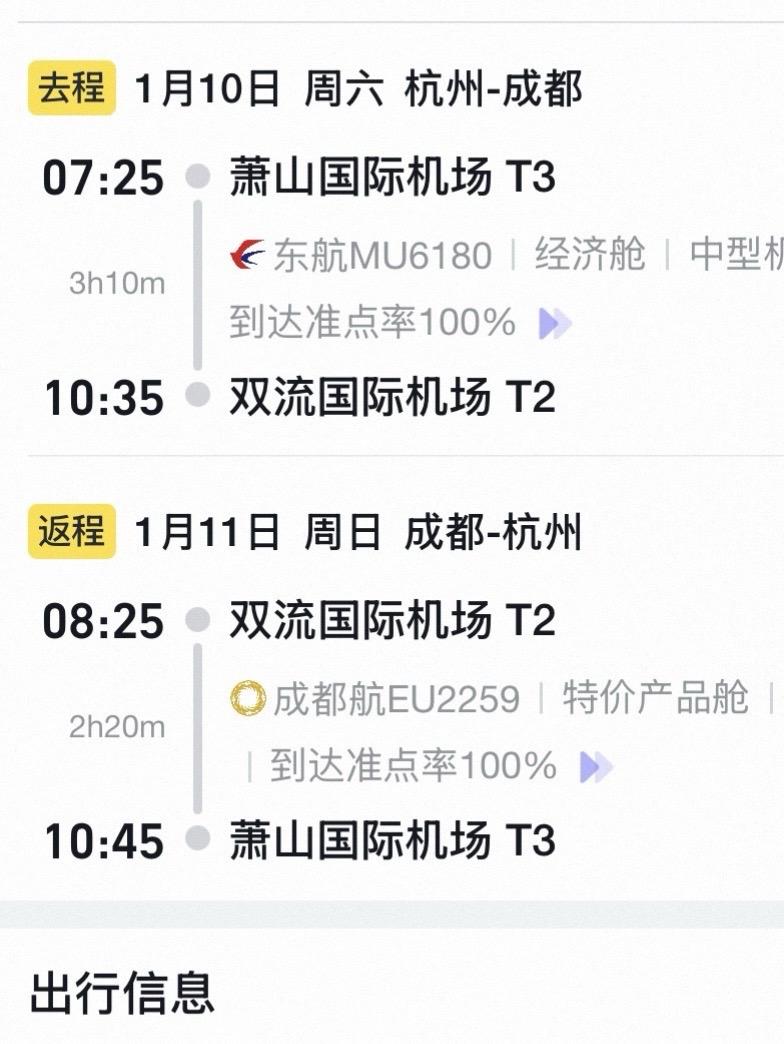
Task: Click the purple arrow beside outbound punctuality rate
Action: click(555, 322)
